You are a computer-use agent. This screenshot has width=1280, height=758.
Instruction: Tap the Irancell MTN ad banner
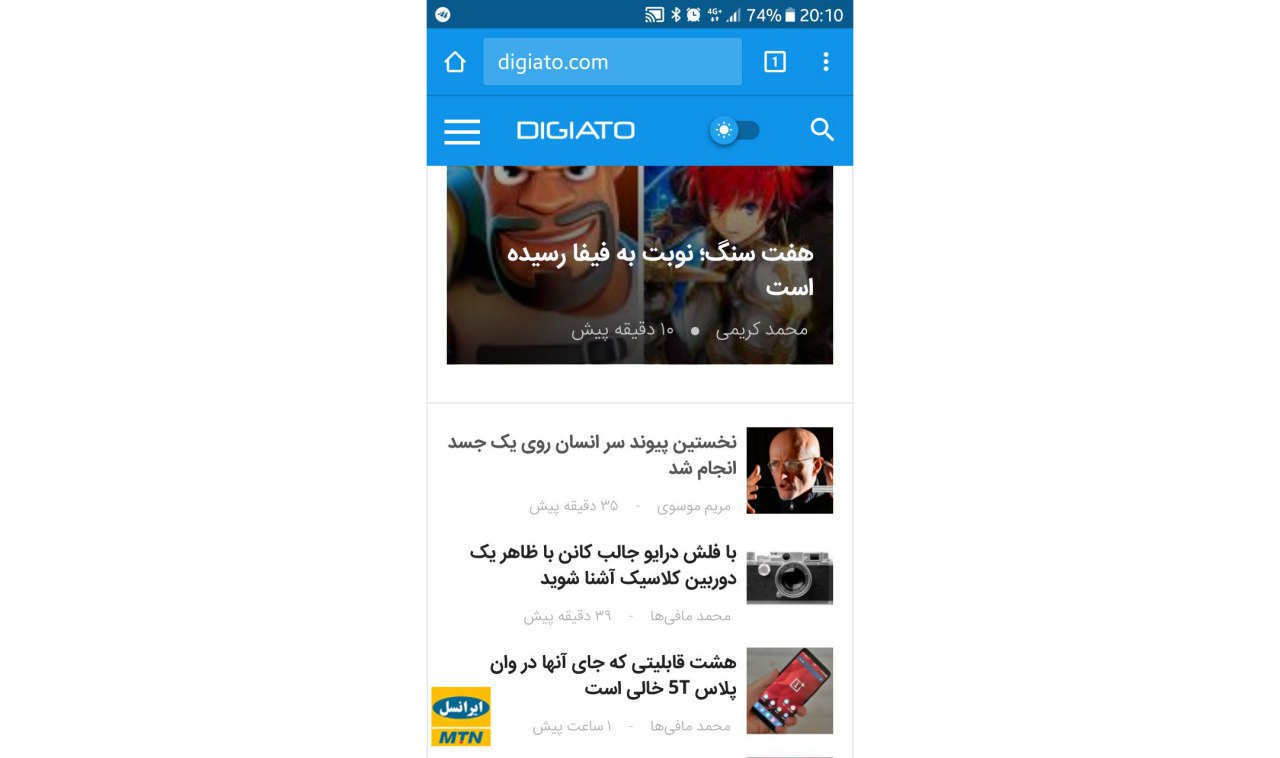click(460, 716)
